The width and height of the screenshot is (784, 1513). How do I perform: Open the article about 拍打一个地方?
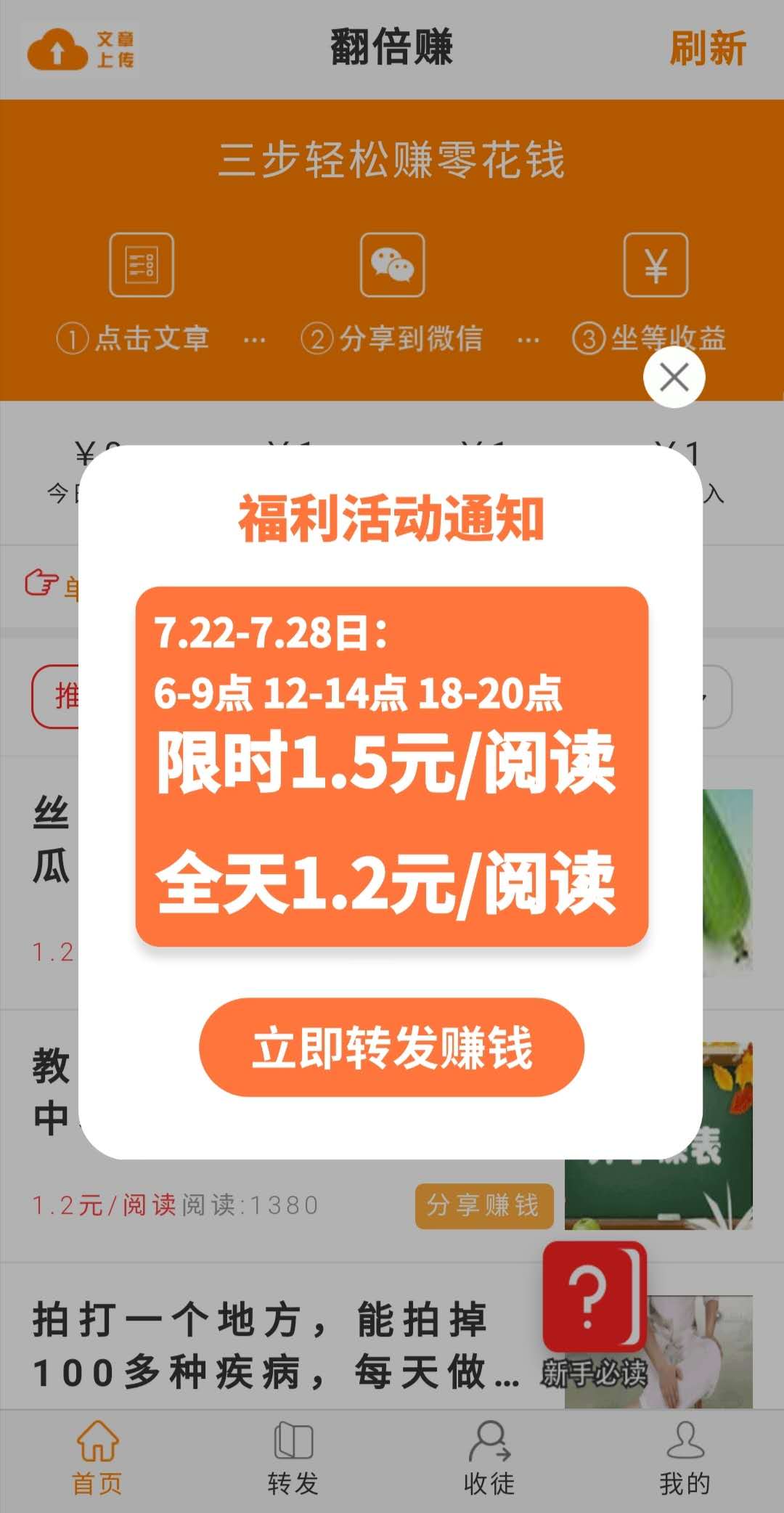click(276, 1345)
